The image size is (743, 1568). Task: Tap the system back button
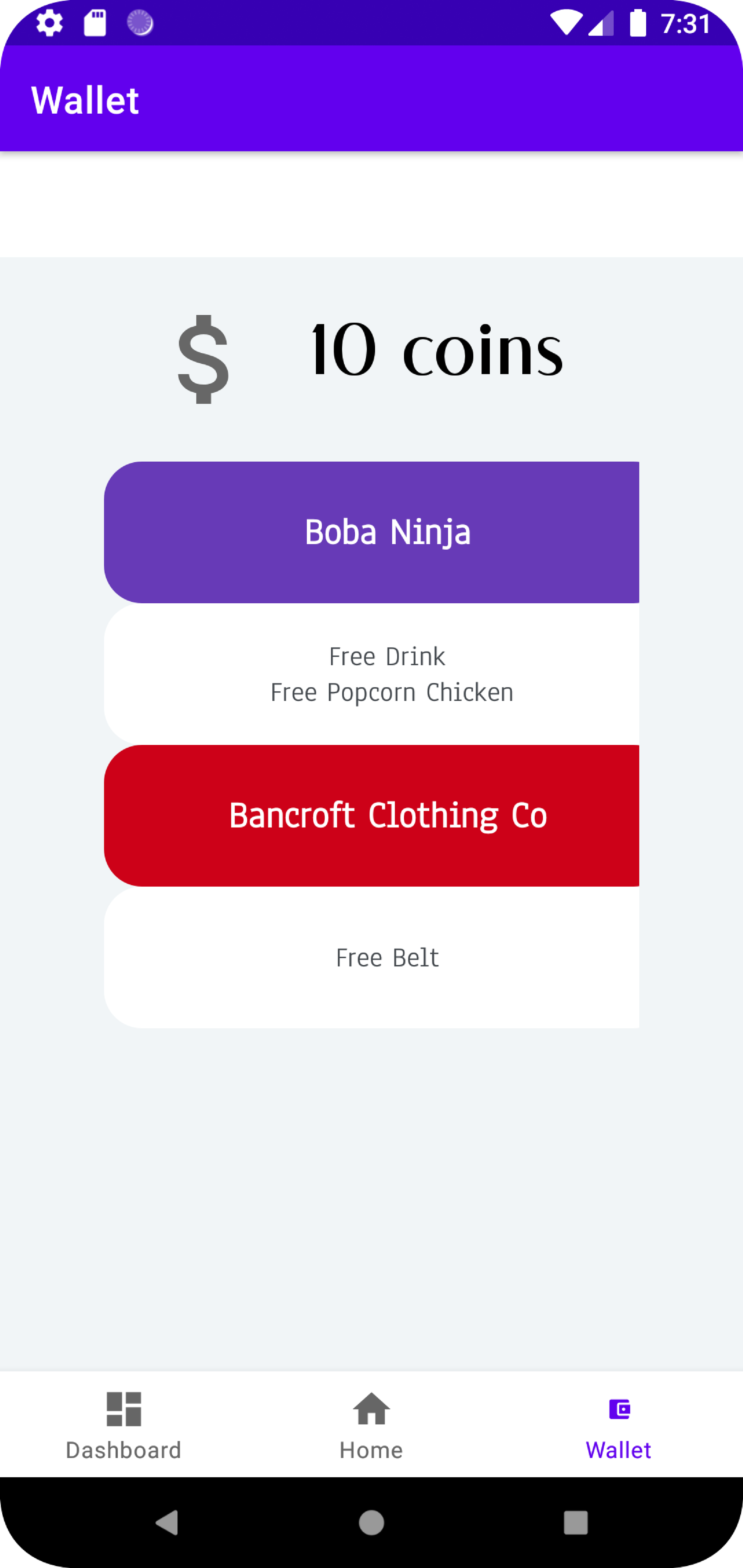coord(167,1523)
